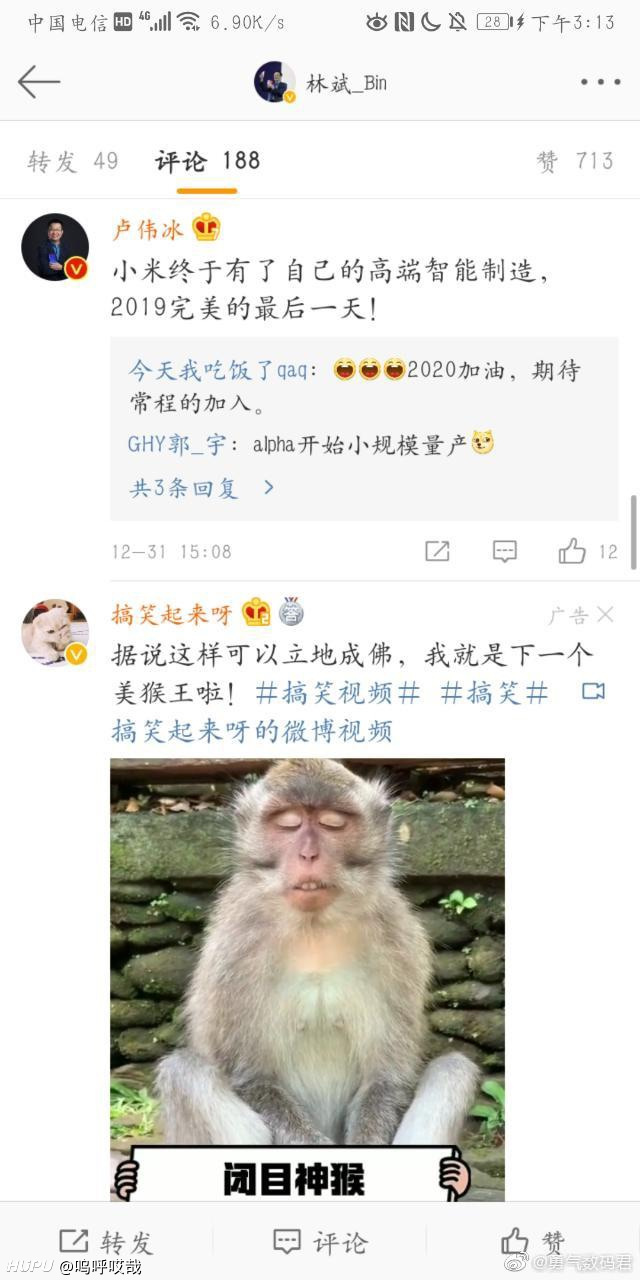This screenshot has width=640, height=1280.
Task: Open 卢伟冰's profile avatar
Action: pos(55,247)
